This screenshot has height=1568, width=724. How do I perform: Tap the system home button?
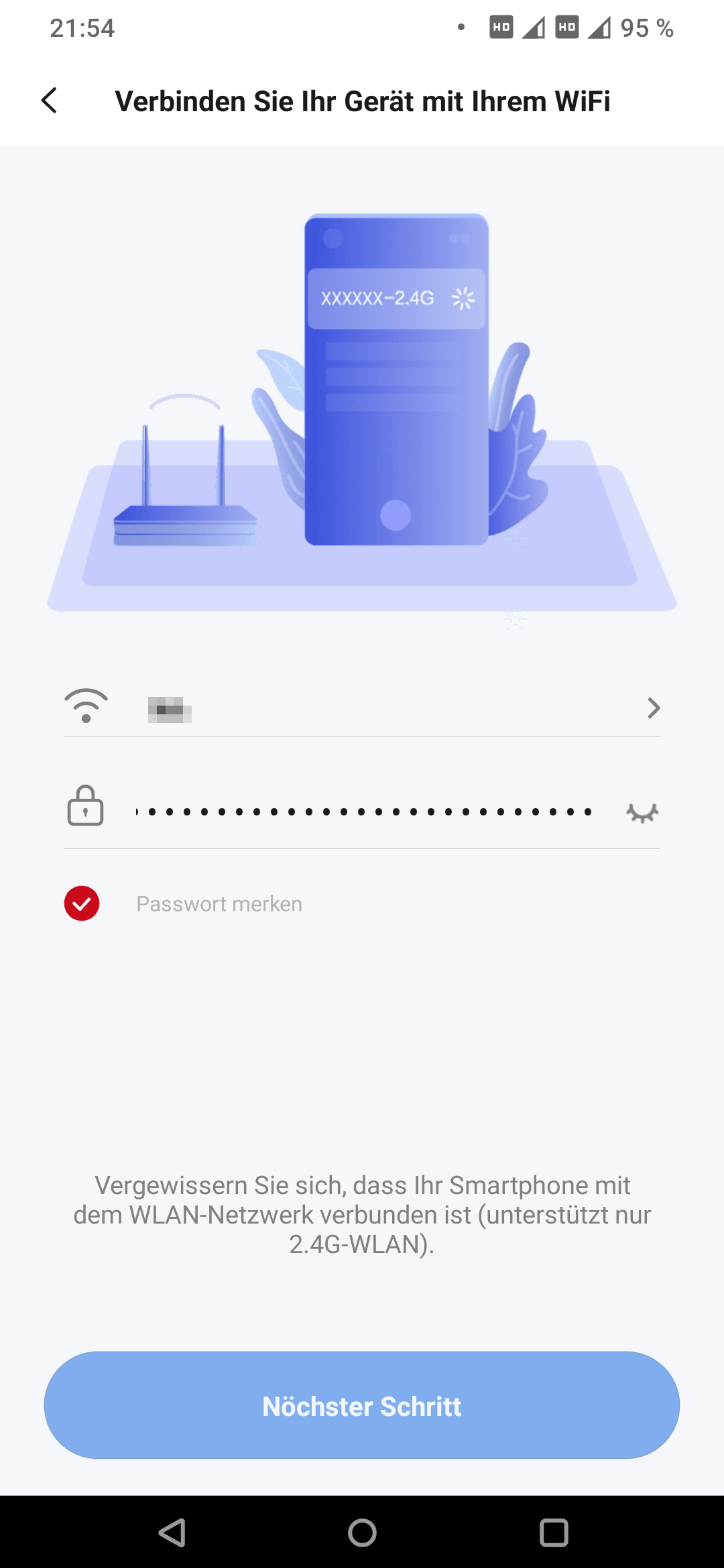tap(362, 1532)
